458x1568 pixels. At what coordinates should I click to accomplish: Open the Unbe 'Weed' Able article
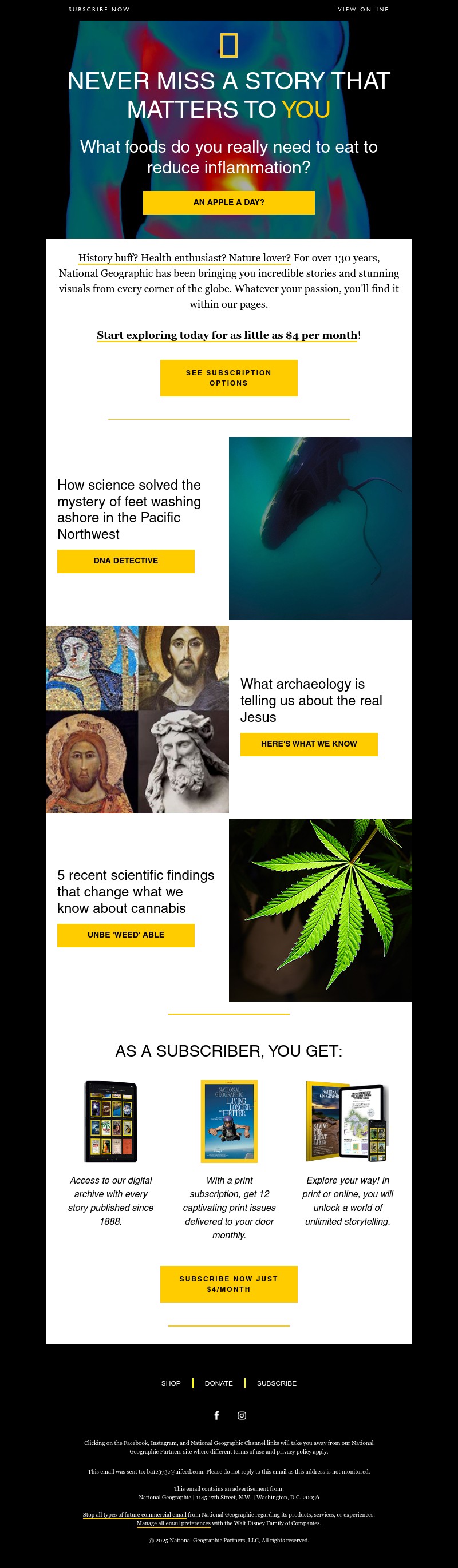point(125,935)
